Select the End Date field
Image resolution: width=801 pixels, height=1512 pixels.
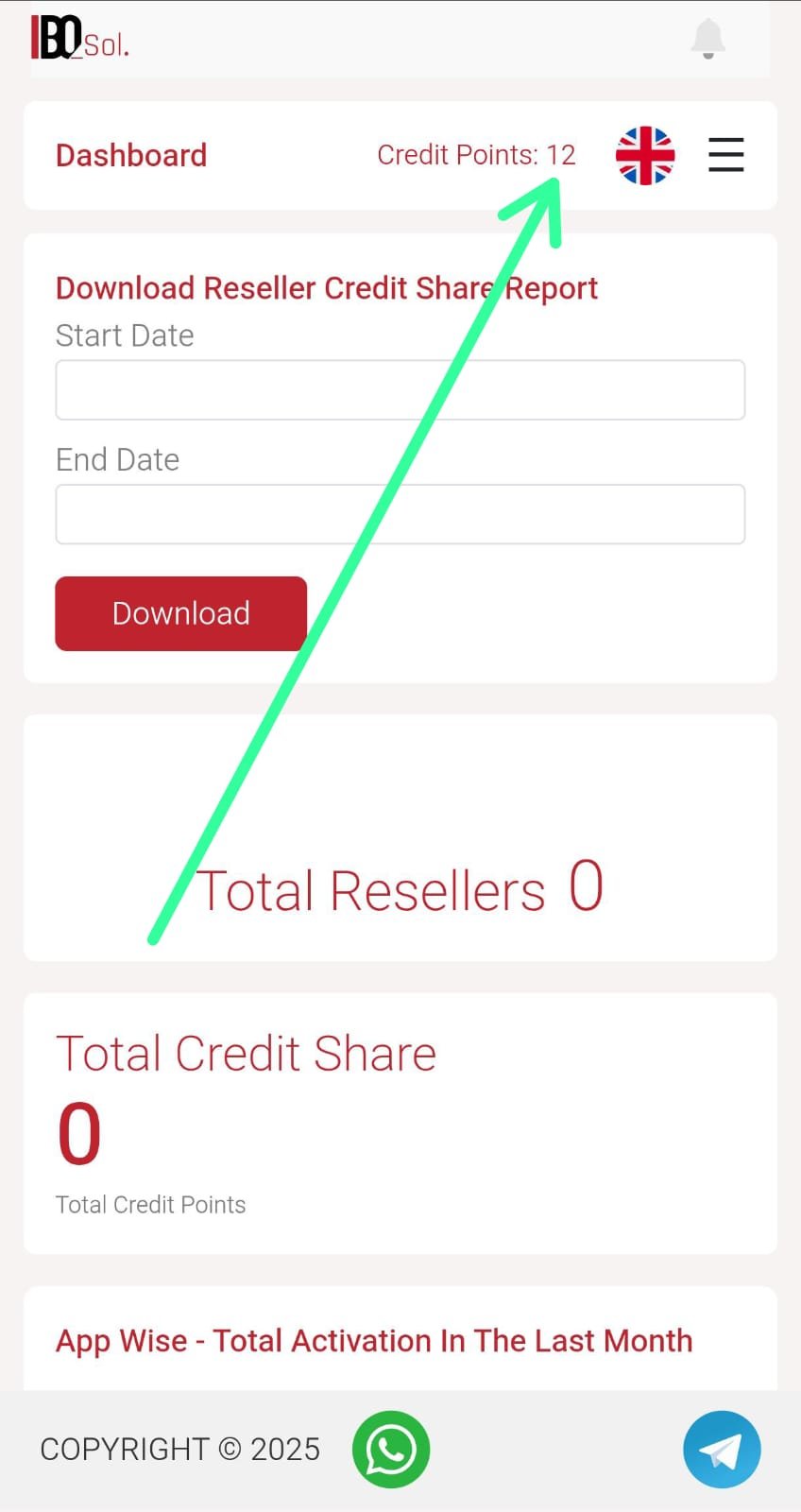tap(400, 514)
